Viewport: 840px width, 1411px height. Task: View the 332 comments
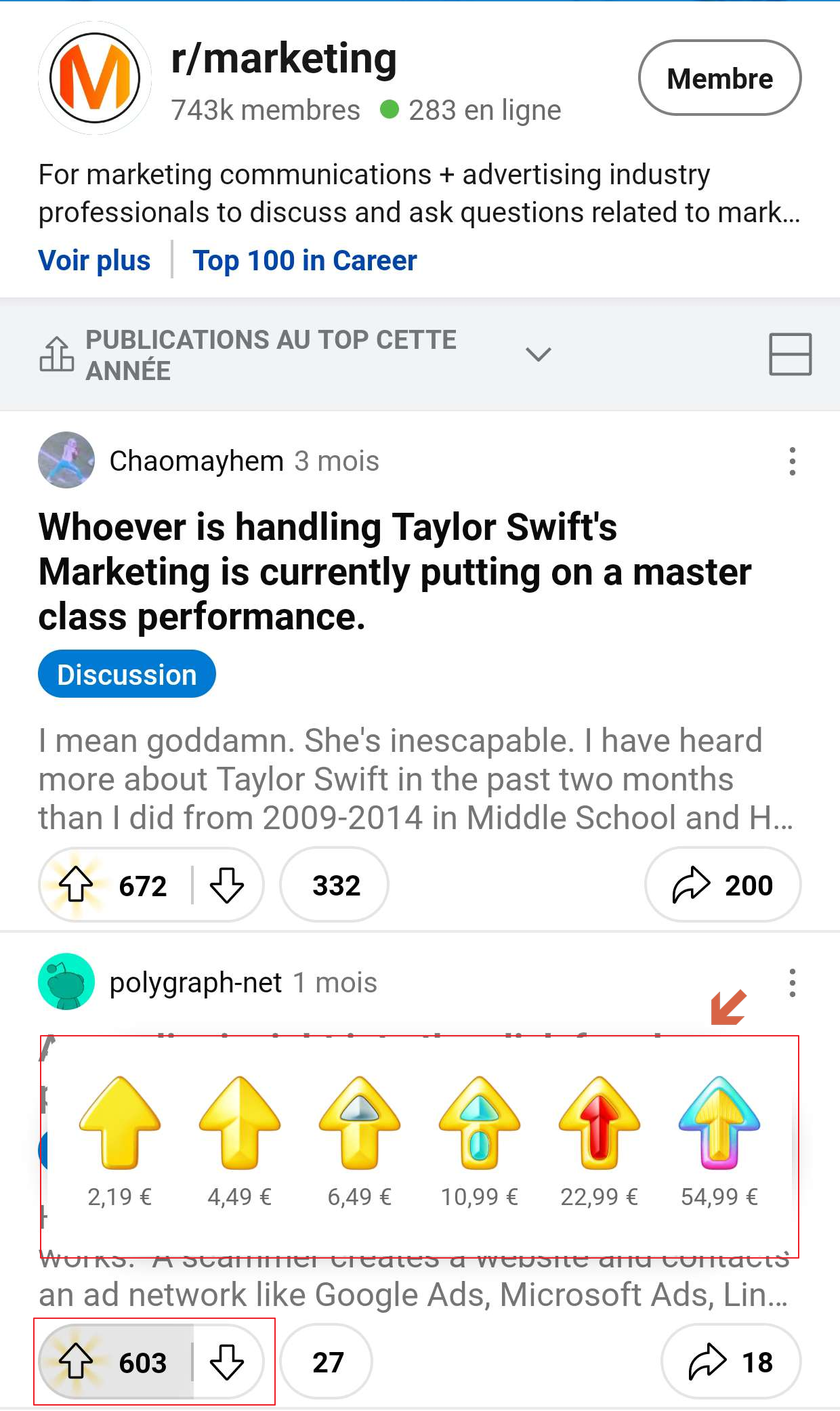(335, 885)
